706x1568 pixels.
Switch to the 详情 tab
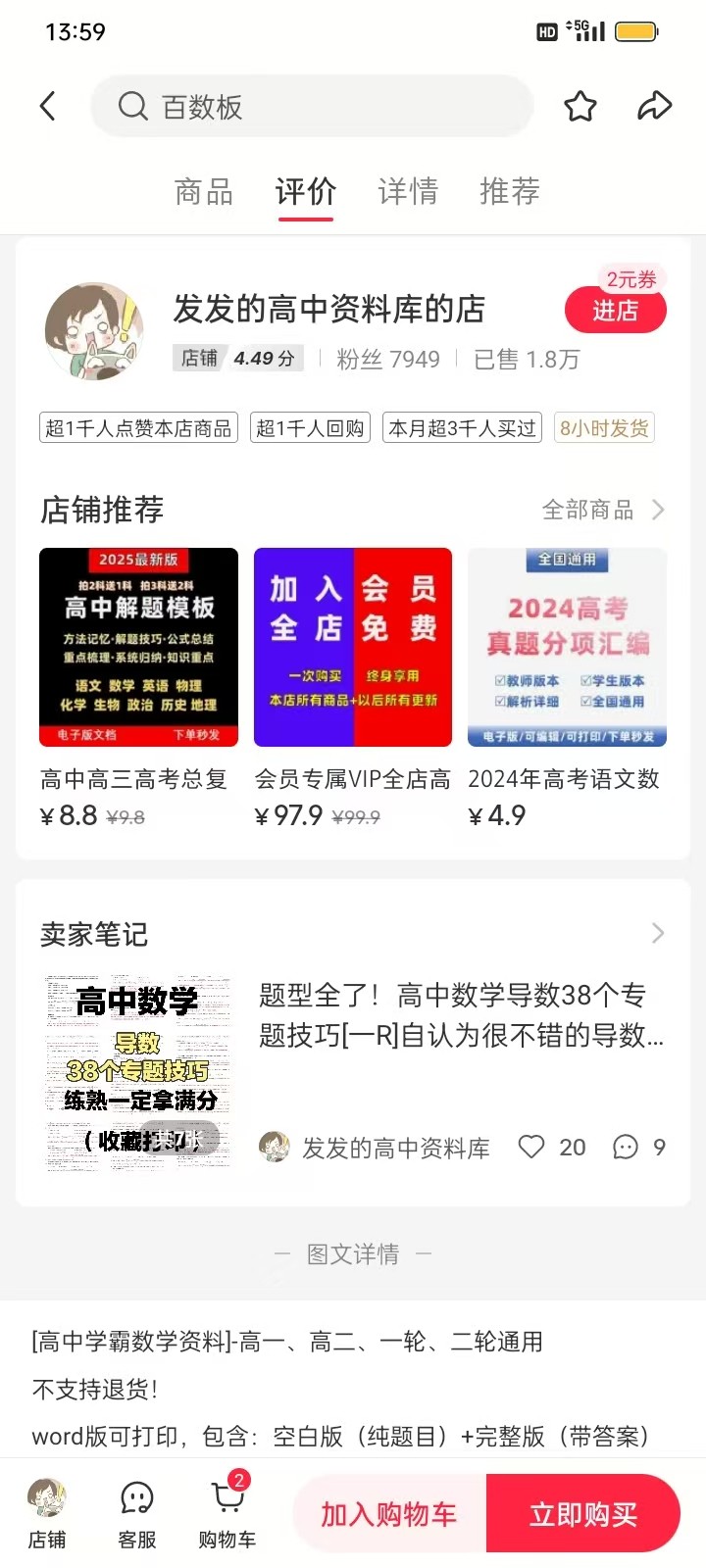coord(407,191)
